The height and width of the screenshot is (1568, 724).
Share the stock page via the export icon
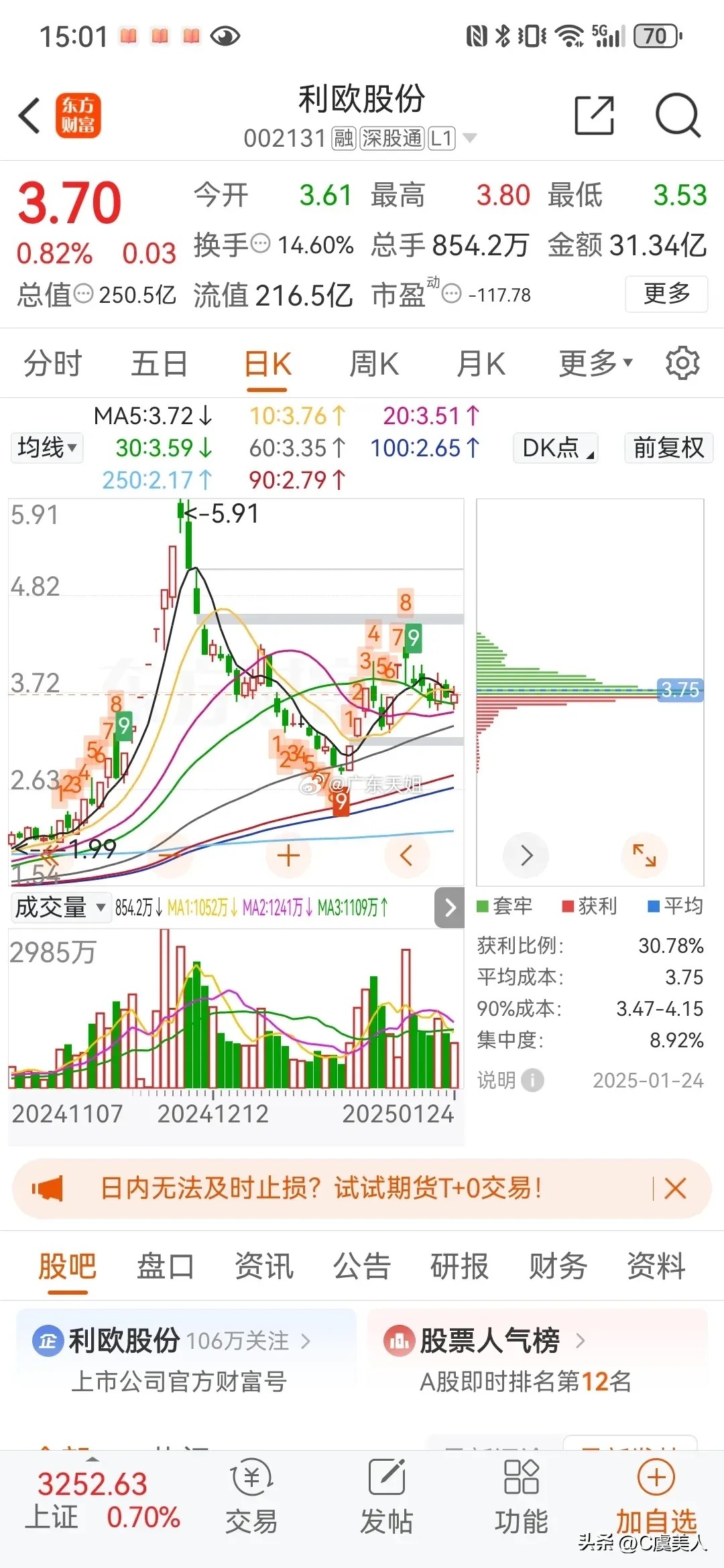595,115
